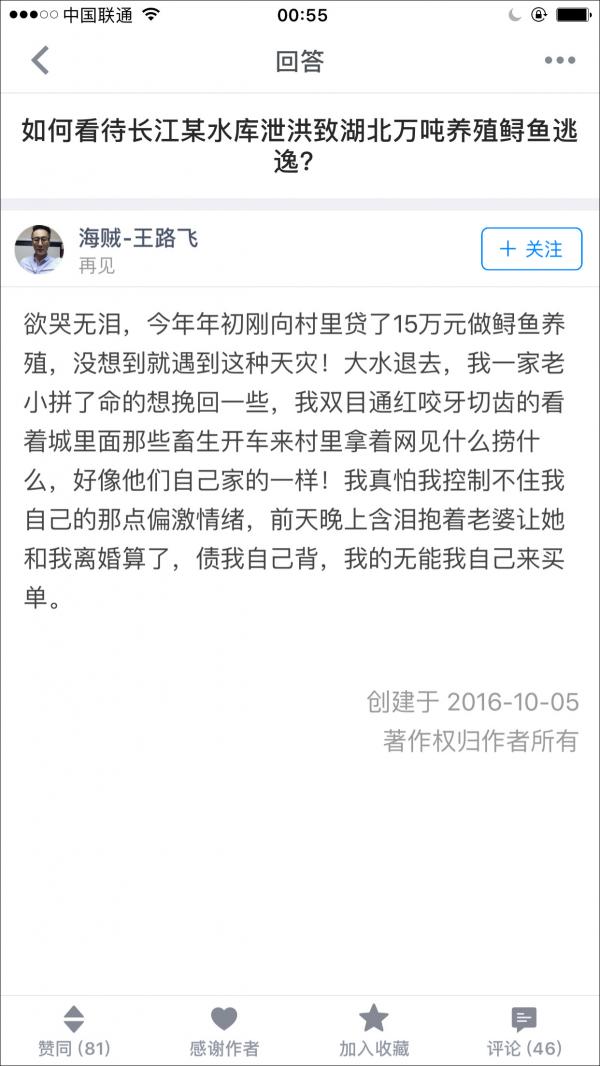Open the 46 comments via 评论
The width and height of the screenshot is (600, 1066).
point(524,1030)
